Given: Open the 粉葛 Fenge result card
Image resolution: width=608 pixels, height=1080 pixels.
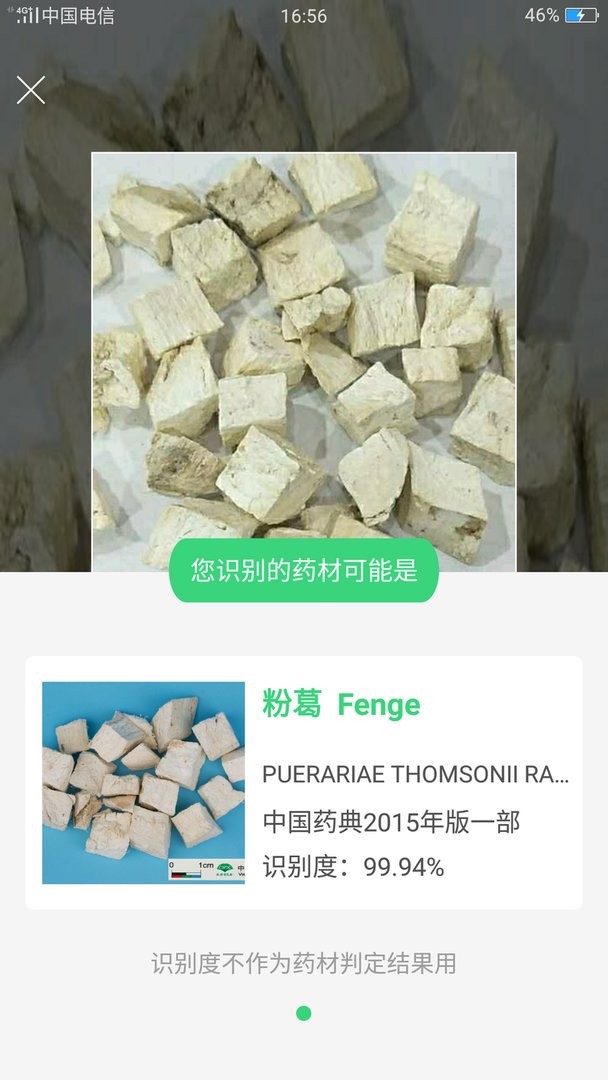Looking at the screenshot, I should click(x=304, y=782).
